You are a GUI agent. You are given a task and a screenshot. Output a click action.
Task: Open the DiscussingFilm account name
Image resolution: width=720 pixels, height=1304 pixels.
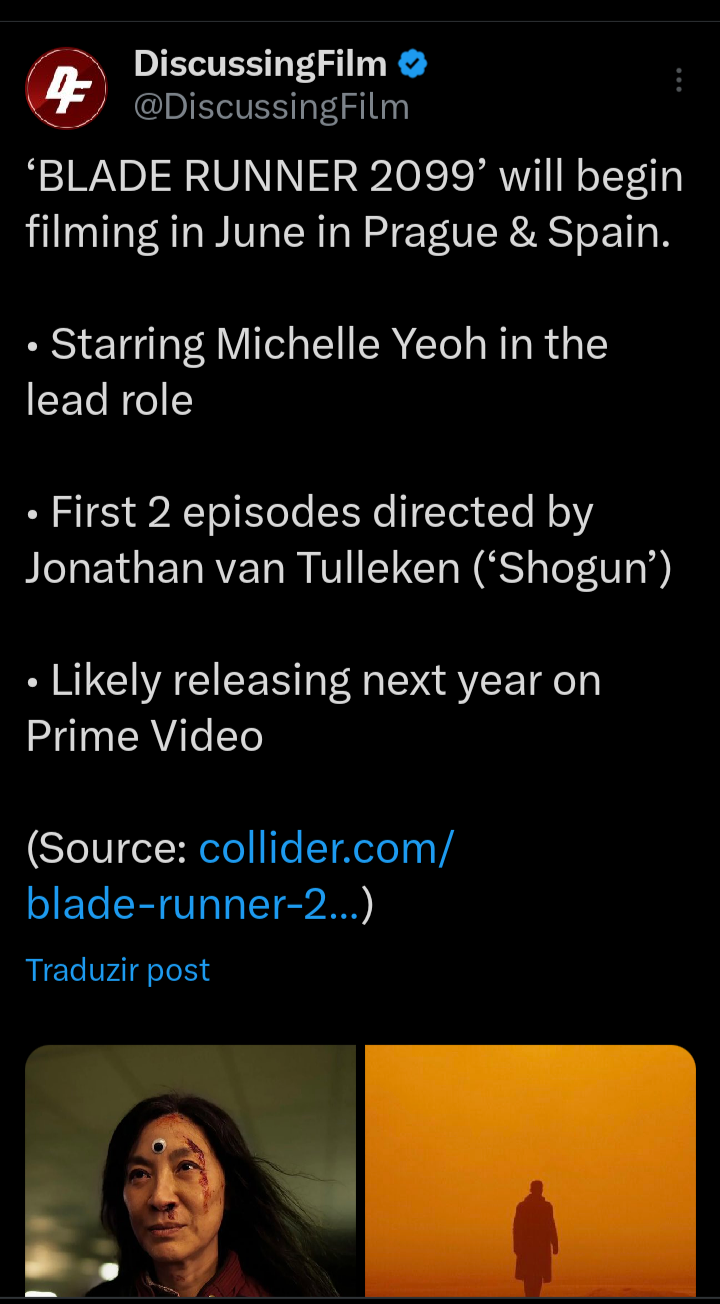pyautogui.click(x=260, y=64)
